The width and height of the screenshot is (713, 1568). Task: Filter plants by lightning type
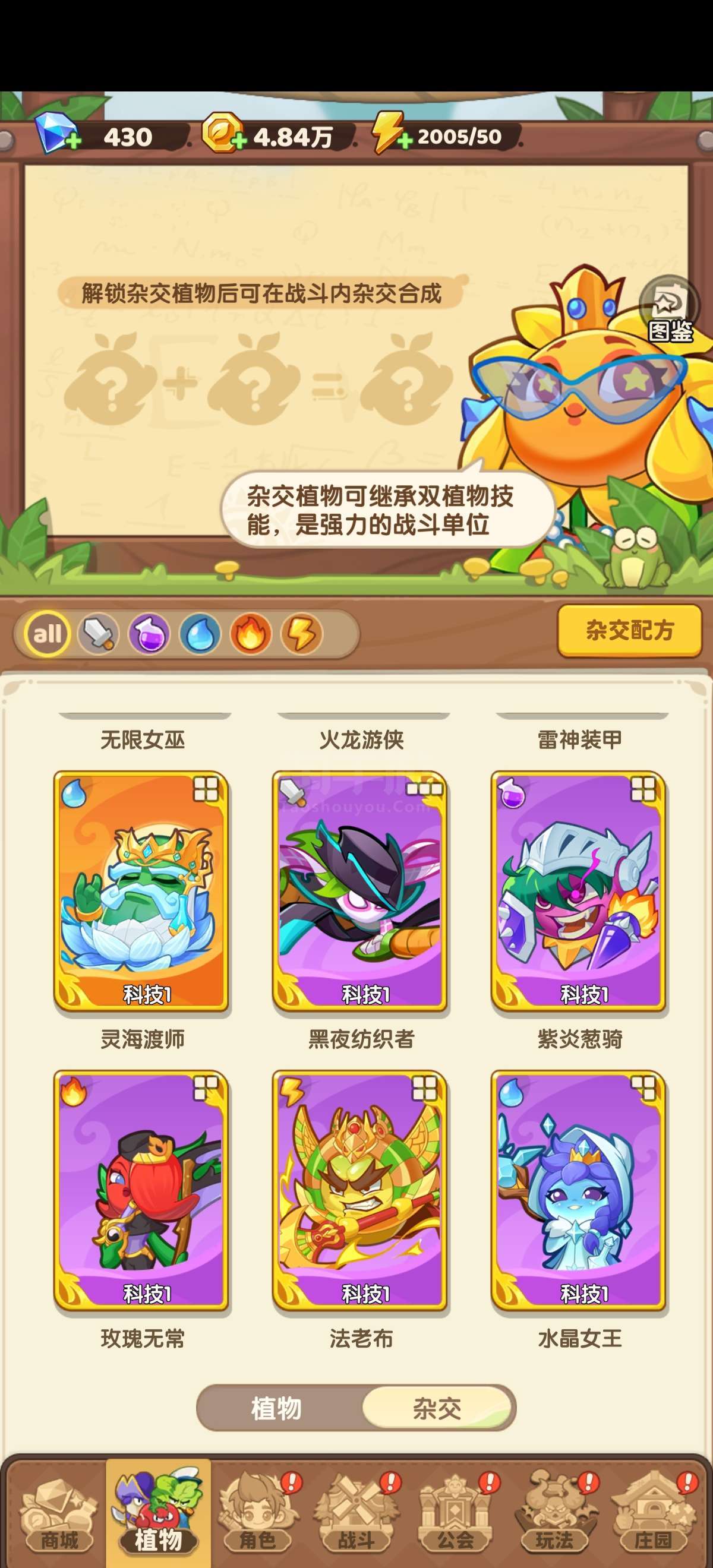pyautogui.click(x=301, y=634)
